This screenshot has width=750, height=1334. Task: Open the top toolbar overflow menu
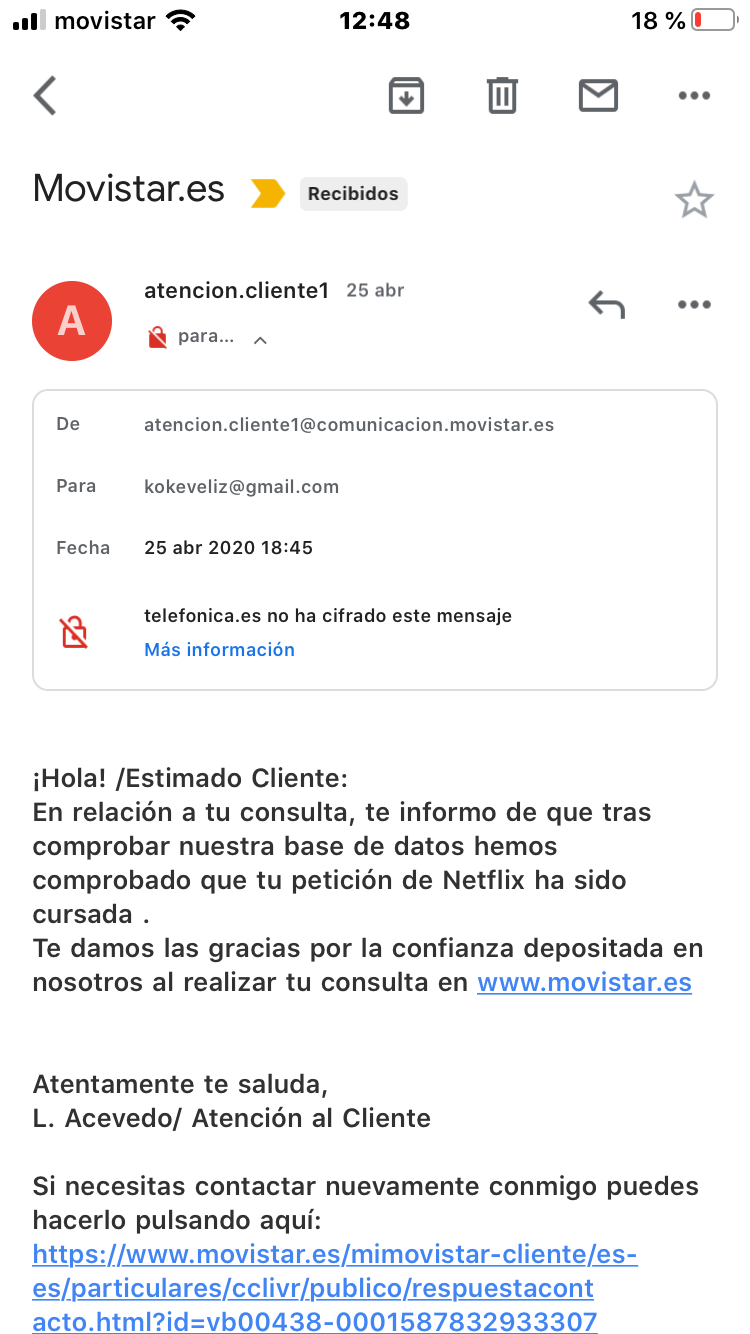coord(694,96)
